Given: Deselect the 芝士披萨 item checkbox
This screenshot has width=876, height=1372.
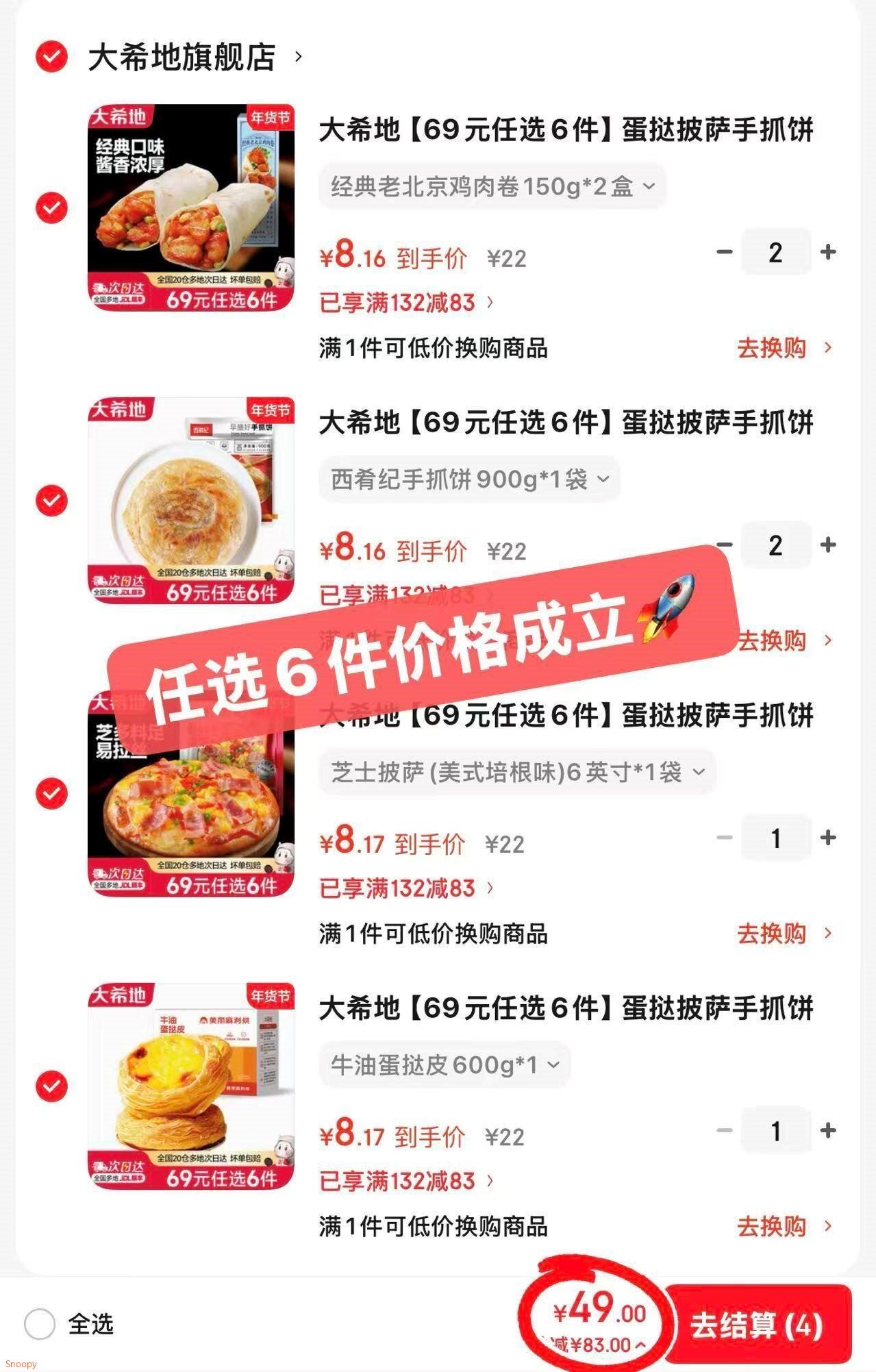Looking at the screenshot, I should pos(51,793).
